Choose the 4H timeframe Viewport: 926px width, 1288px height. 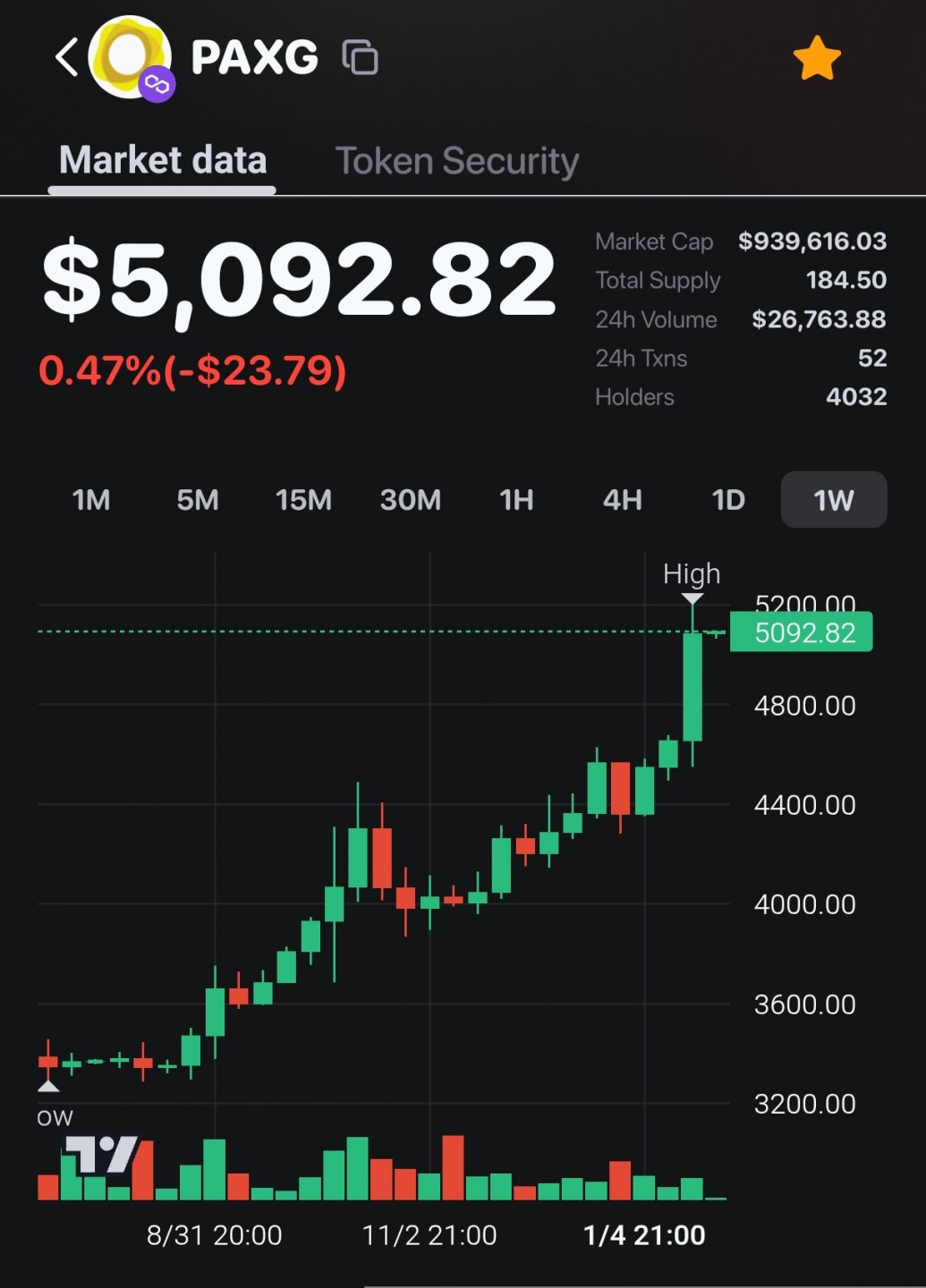(x=623, y=500)
